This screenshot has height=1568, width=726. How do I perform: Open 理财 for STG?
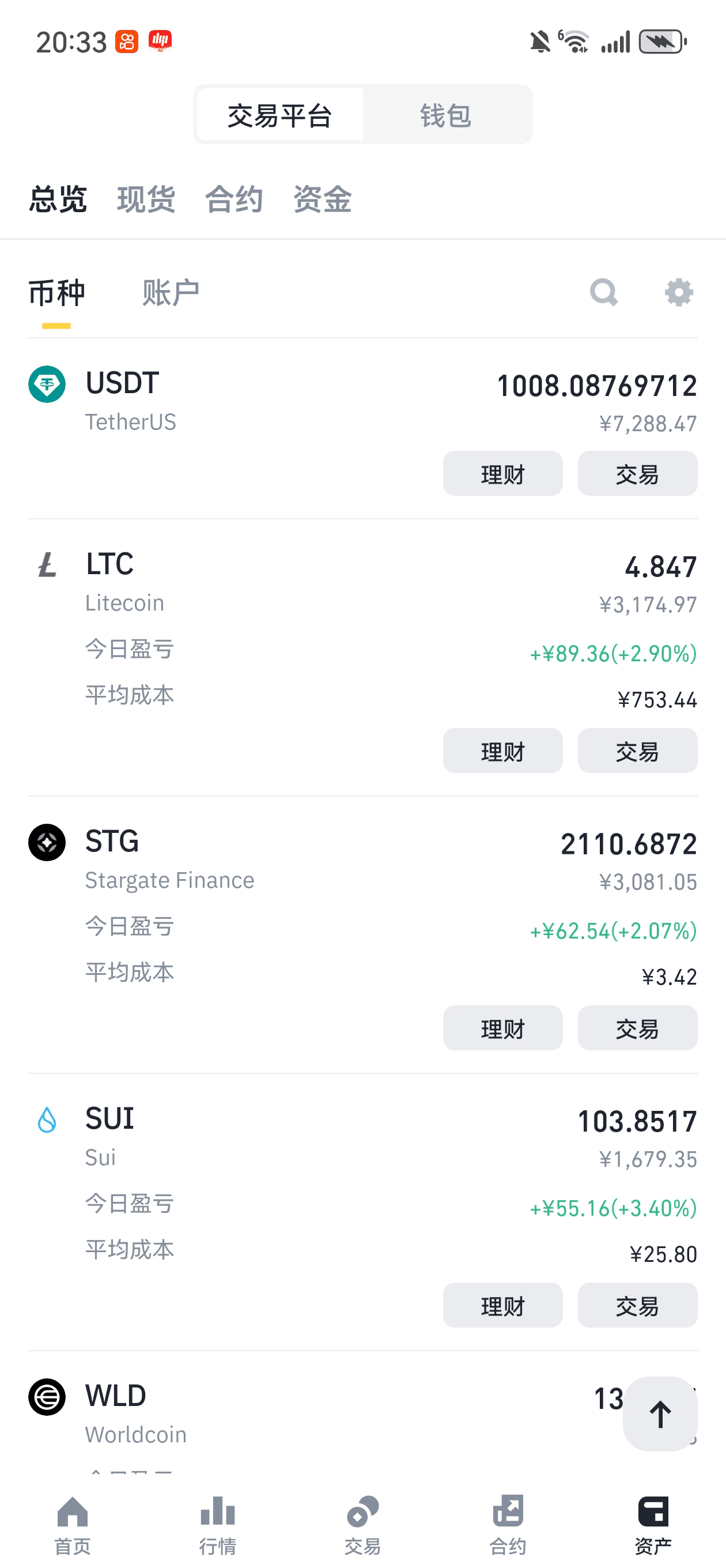[502, 1028]
